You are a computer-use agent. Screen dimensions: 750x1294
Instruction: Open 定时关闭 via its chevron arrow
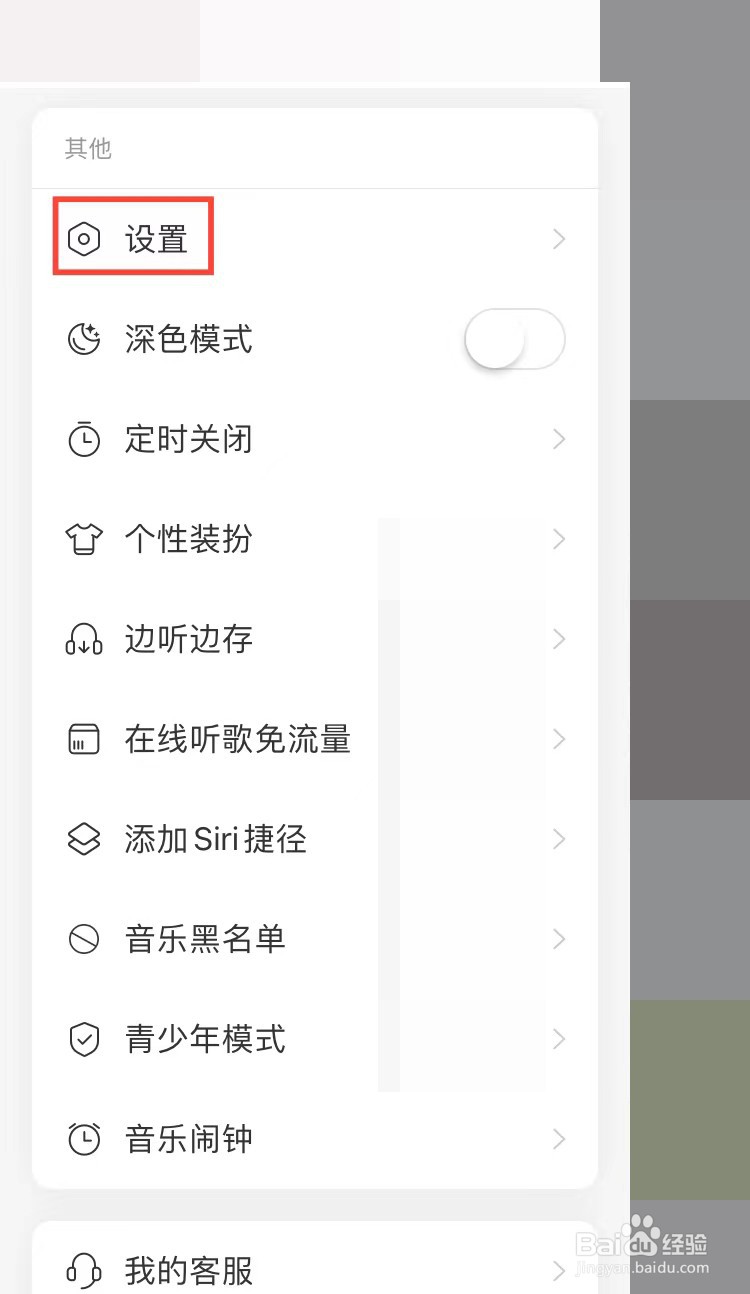tap(557, 439)
